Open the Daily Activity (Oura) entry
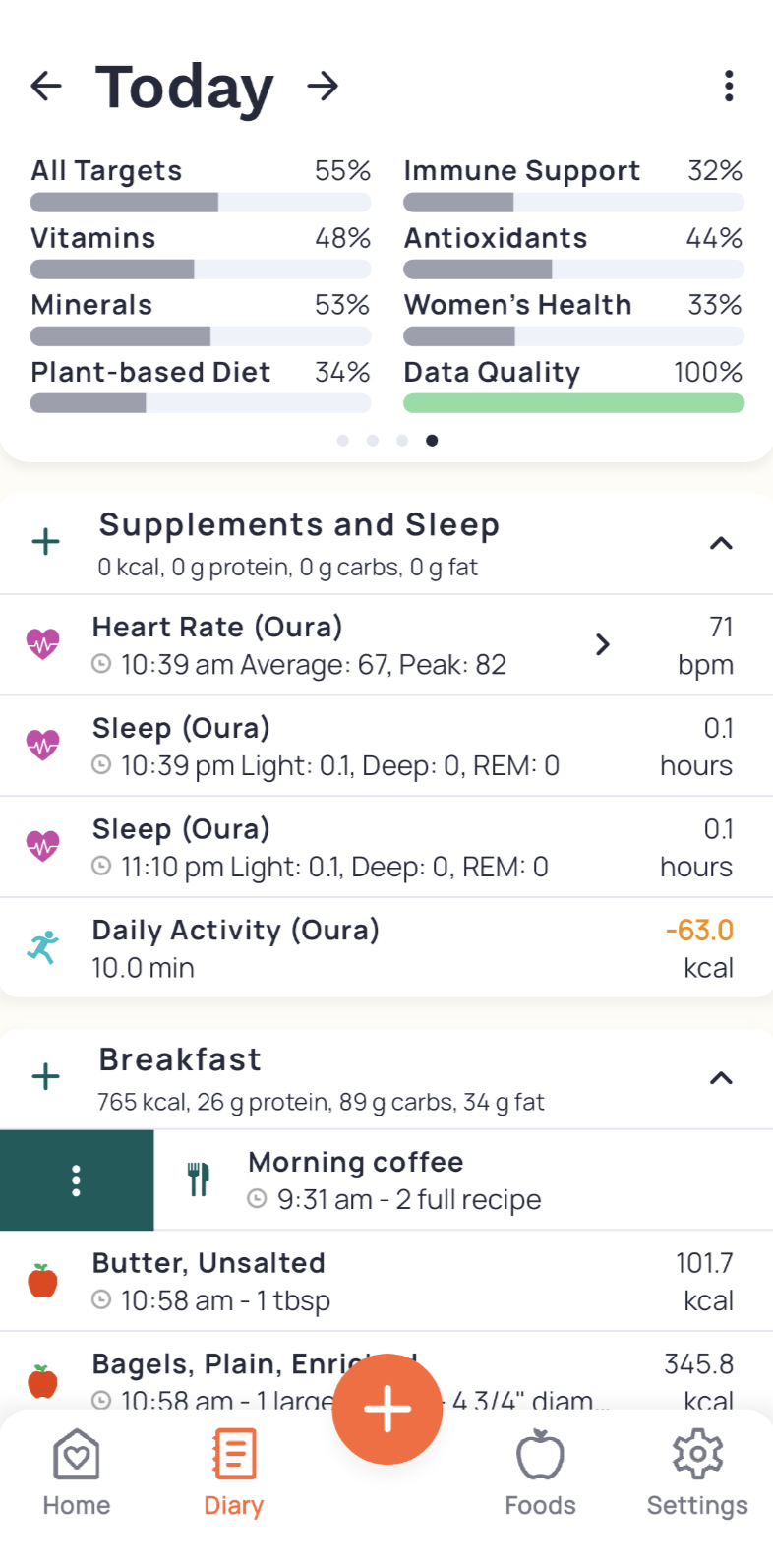773x1568 pixels. pyautogui.click(x=386, y=948)
